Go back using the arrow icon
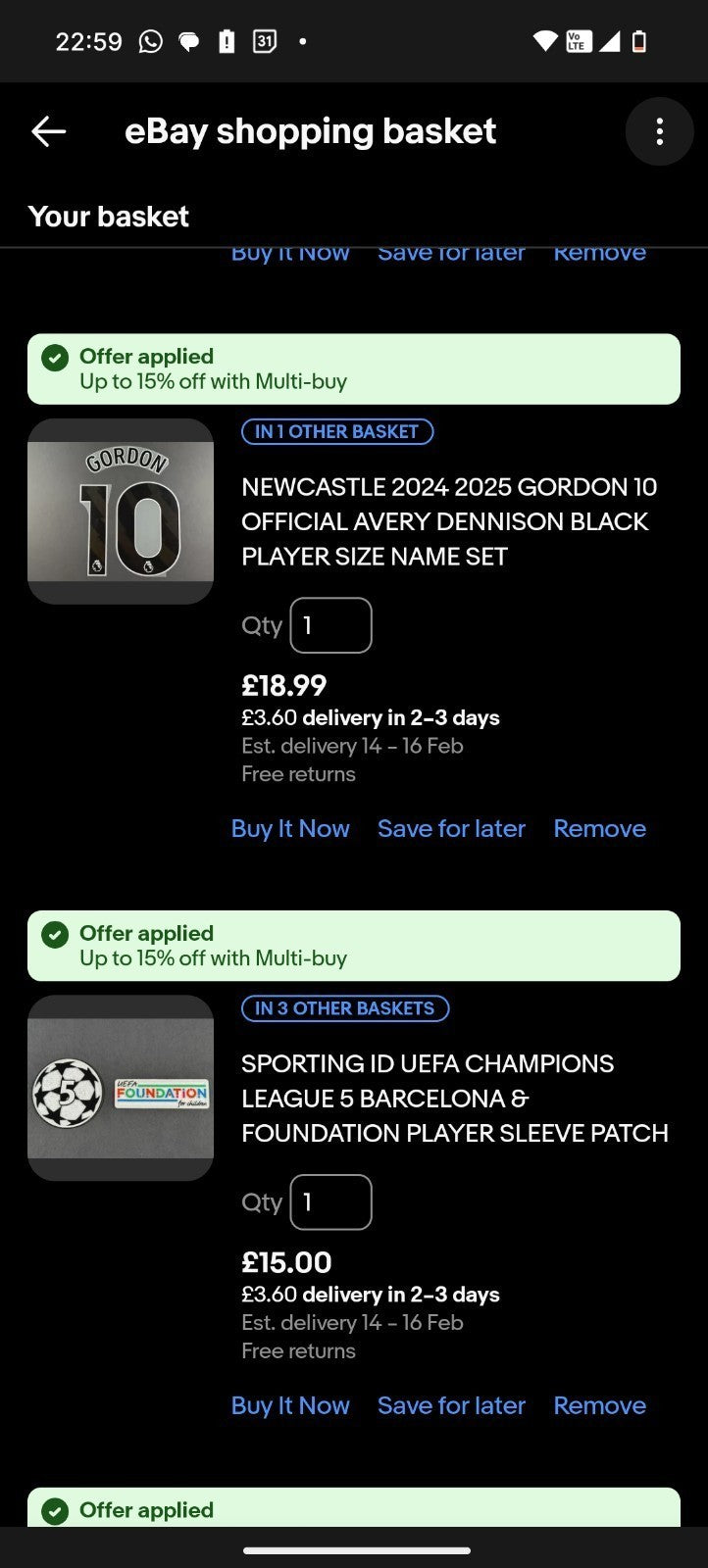This screenshot has width=708, height=1568. (48, 131)
